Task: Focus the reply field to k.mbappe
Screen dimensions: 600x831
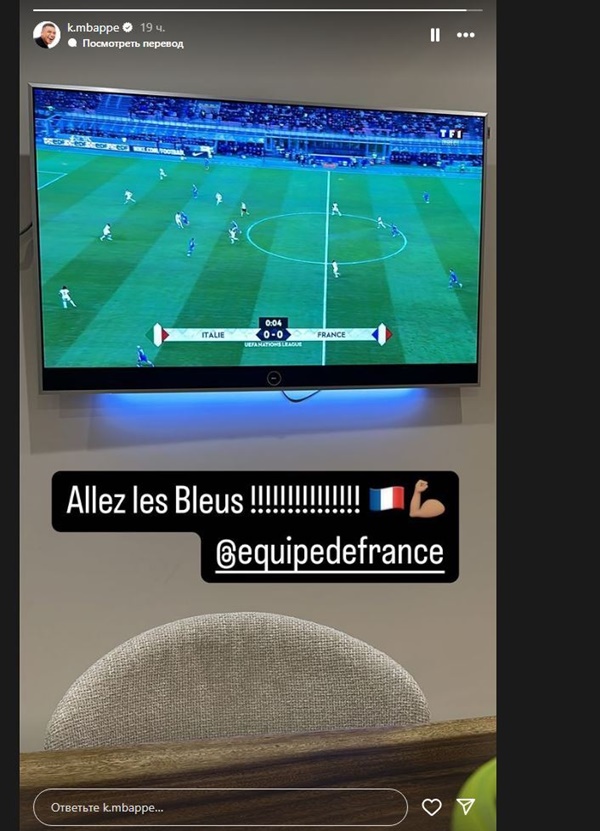Action: click(x=220, y=806)
